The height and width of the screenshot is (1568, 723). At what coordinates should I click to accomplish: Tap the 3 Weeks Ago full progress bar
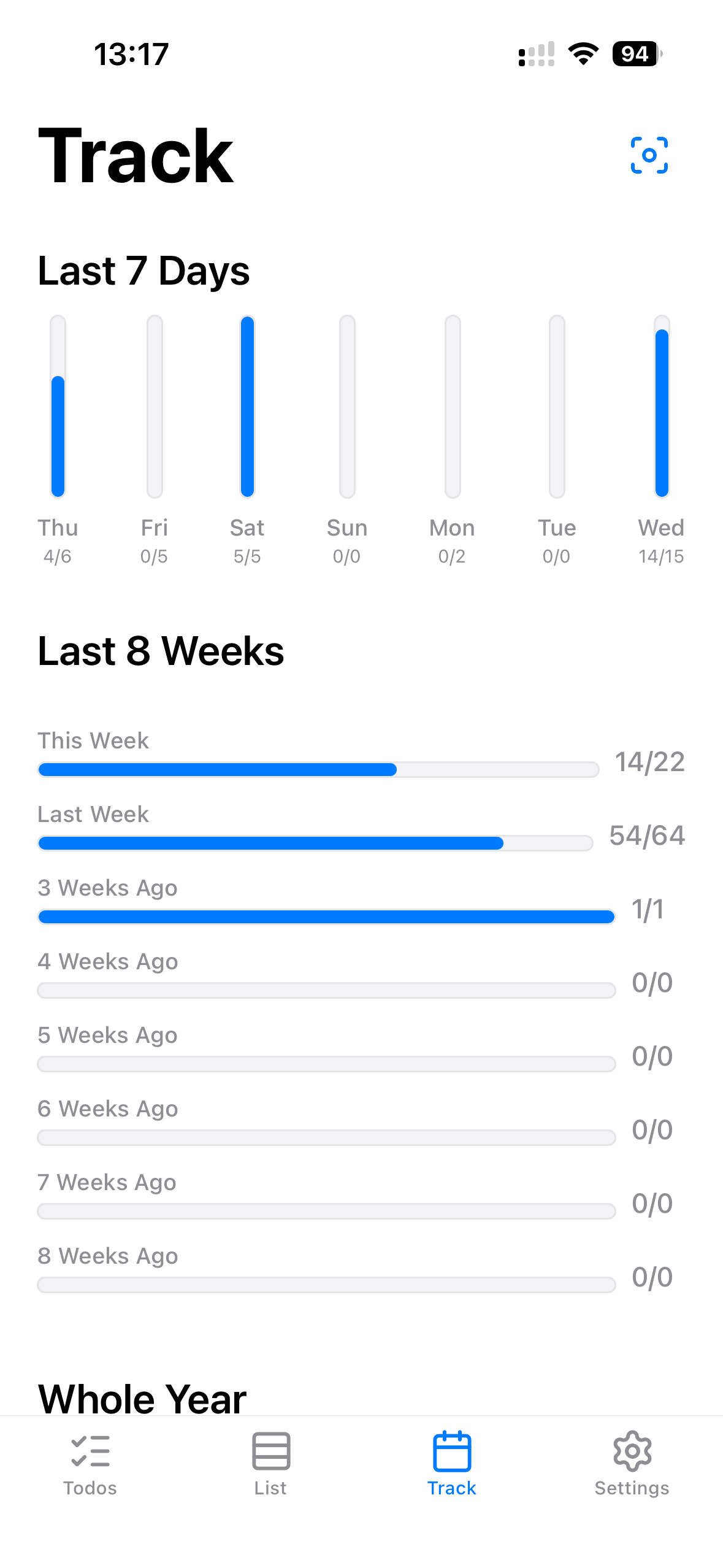coord(326,916)
